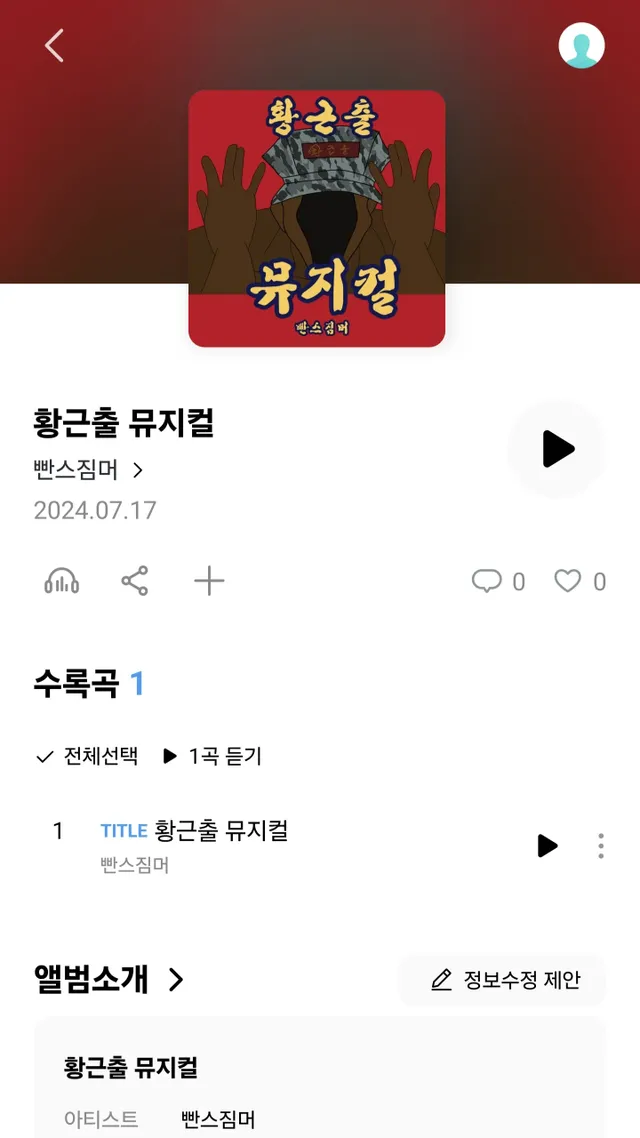The width and height of the screenshot is (640, 1138).
Task: Tap 1곡 듣기 to play the song
Action: 212,757
